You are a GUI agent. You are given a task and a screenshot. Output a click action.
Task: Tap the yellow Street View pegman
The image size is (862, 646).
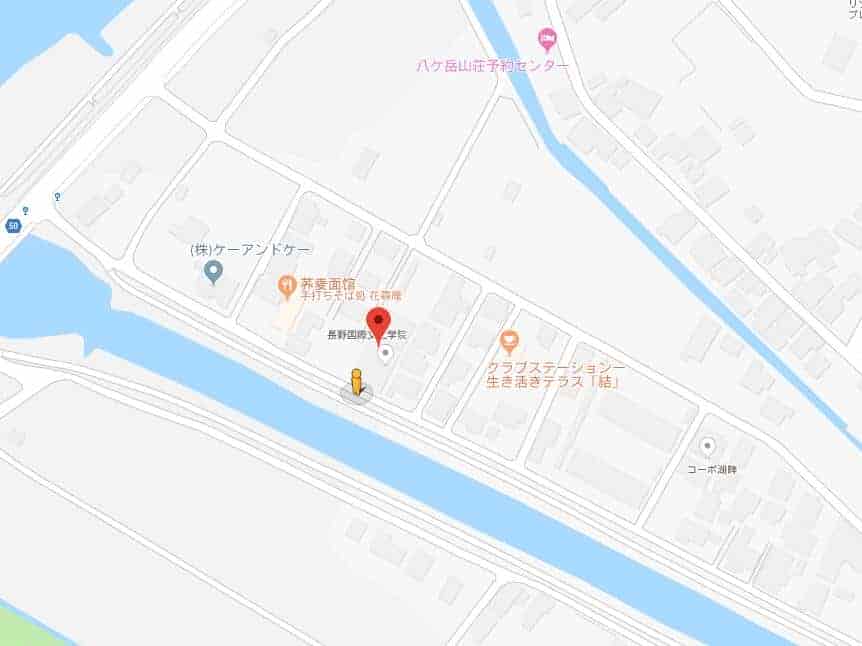[x=356, y=384]
